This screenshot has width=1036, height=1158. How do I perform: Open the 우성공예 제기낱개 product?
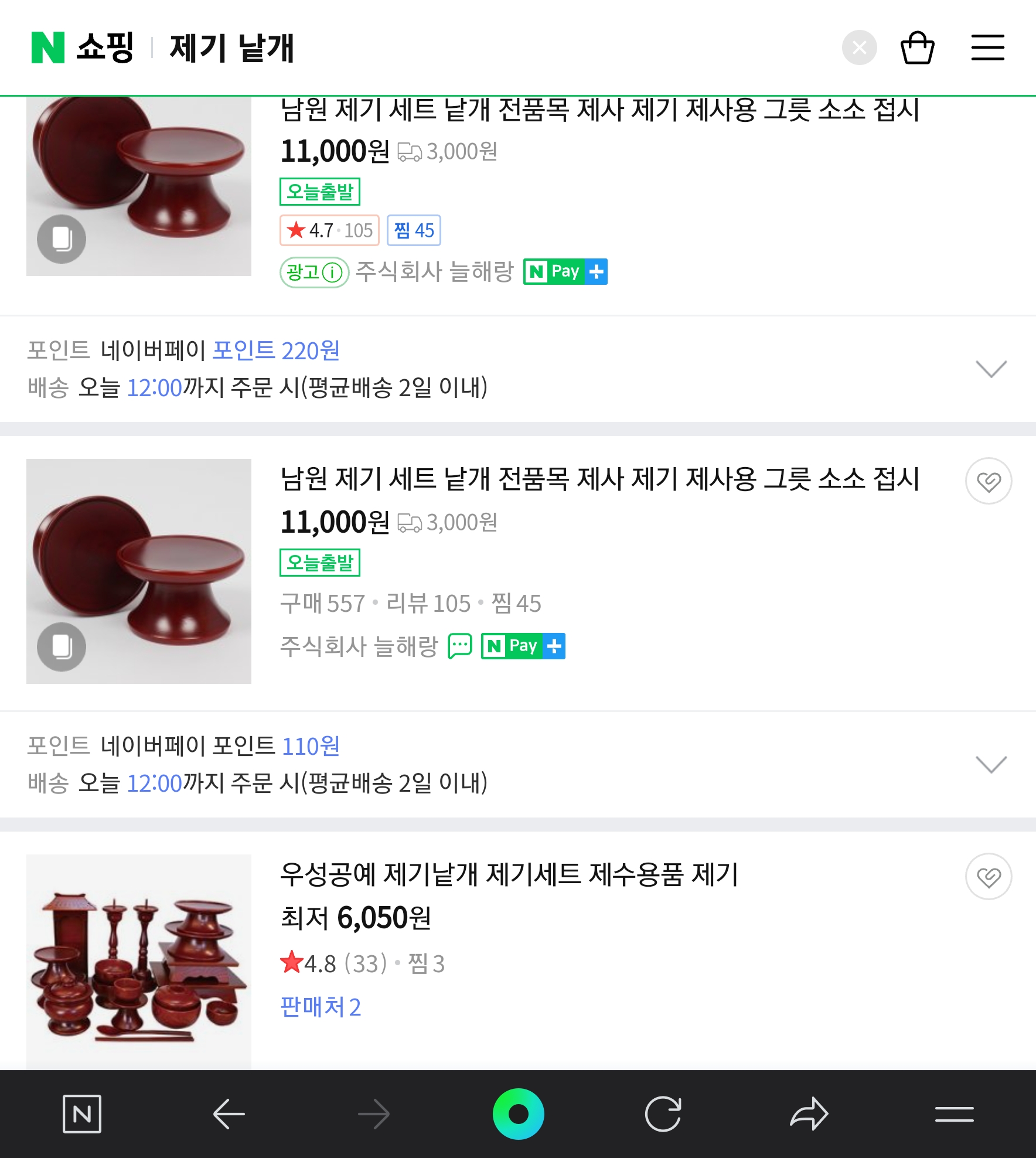tap(509, 874)
